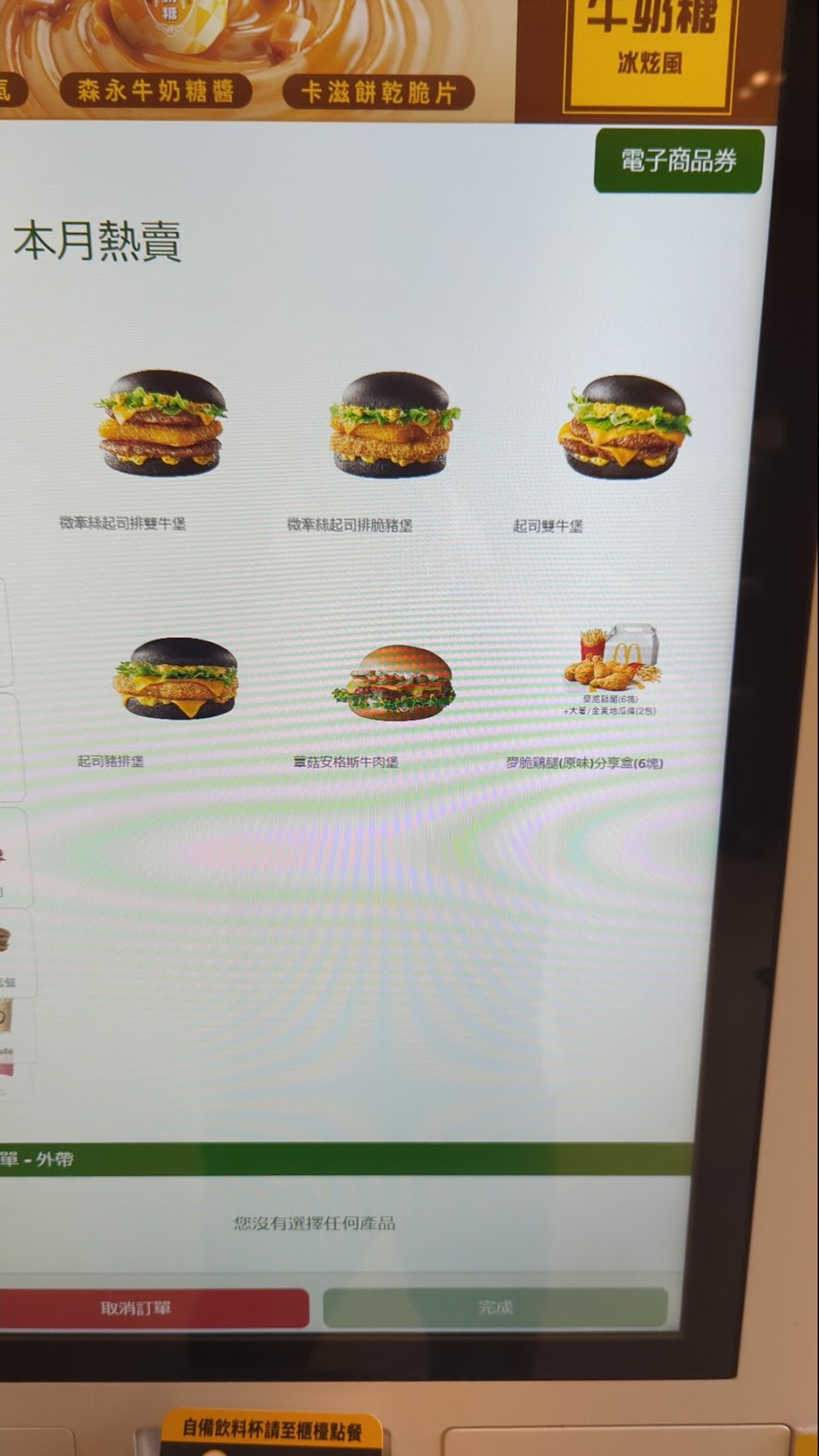Open the 電子商品券 button
819x1456 pixels.
tap(678, 160)
